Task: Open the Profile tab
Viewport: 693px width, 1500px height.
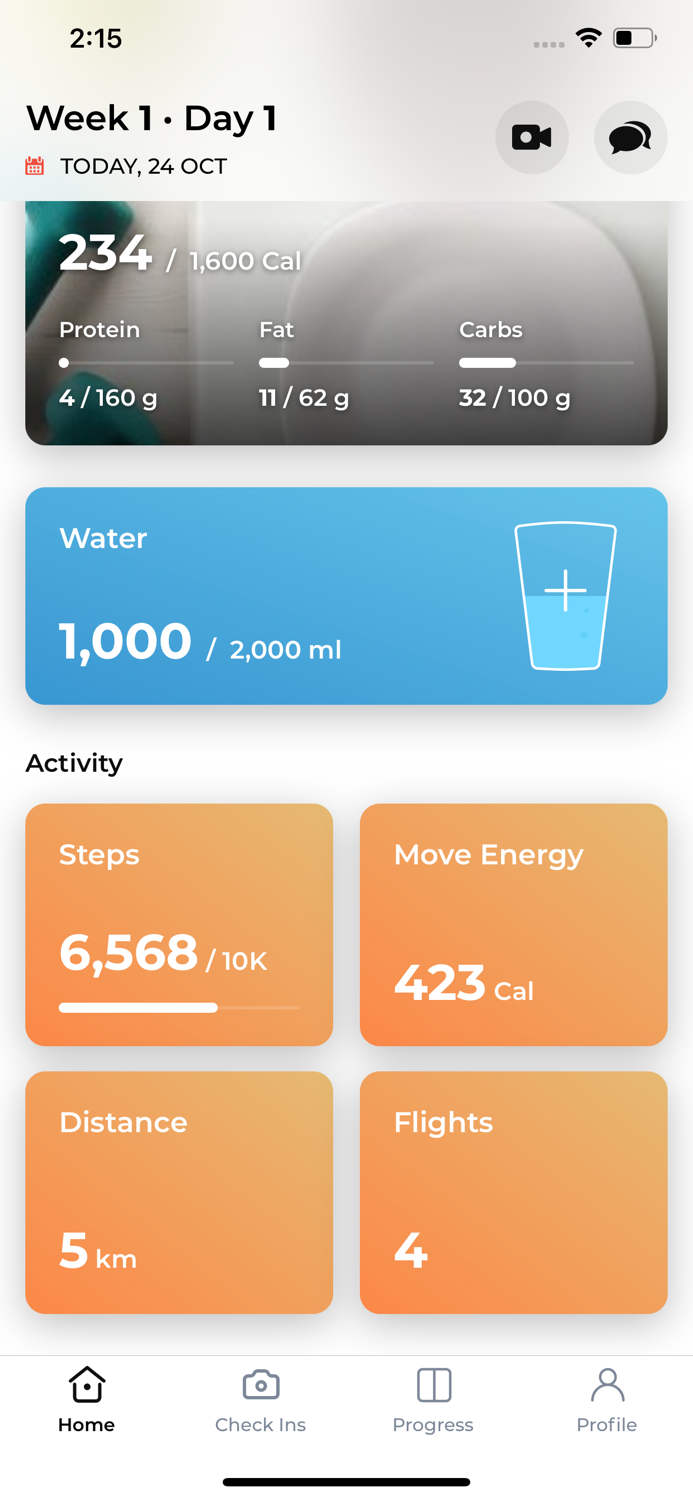Action: [x=606, y=1400]
